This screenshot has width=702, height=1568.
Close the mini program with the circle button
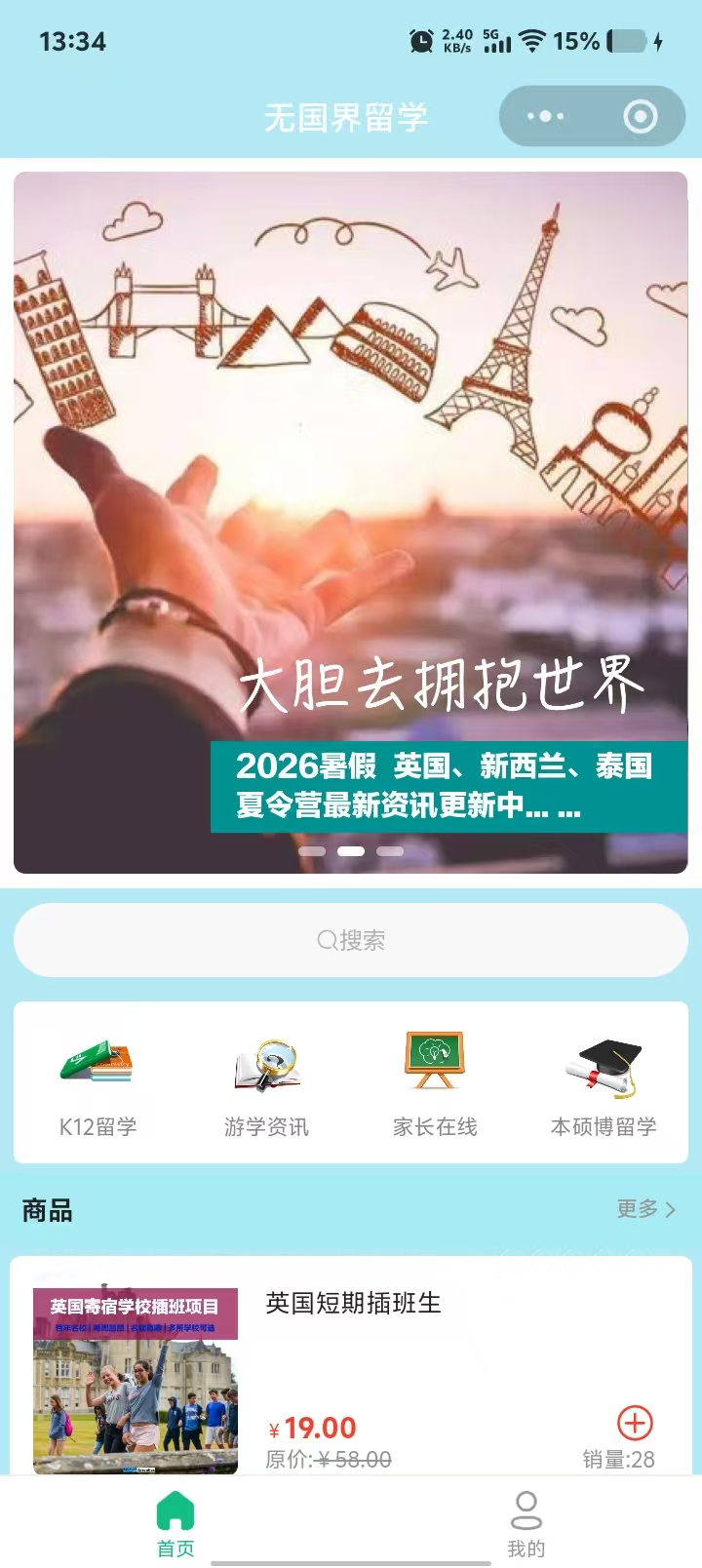point(640,117)
